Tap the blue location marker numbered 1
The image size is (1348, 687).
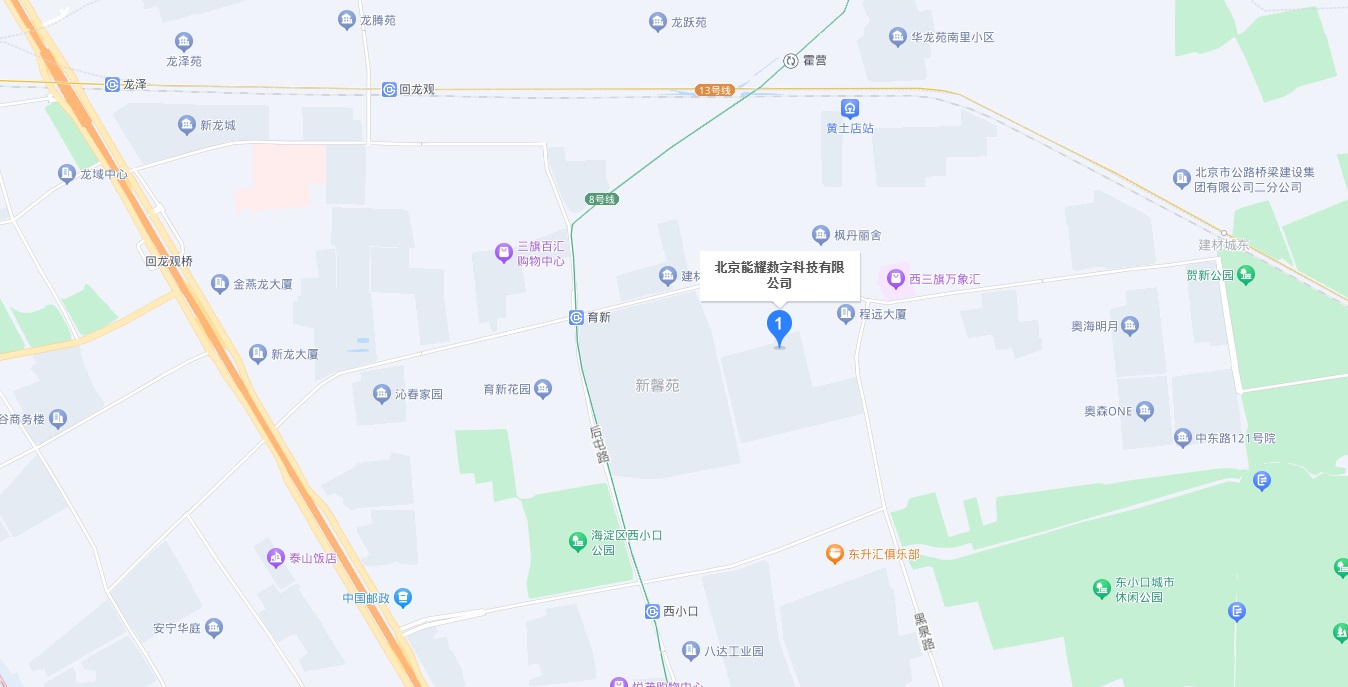click(779, 325)
